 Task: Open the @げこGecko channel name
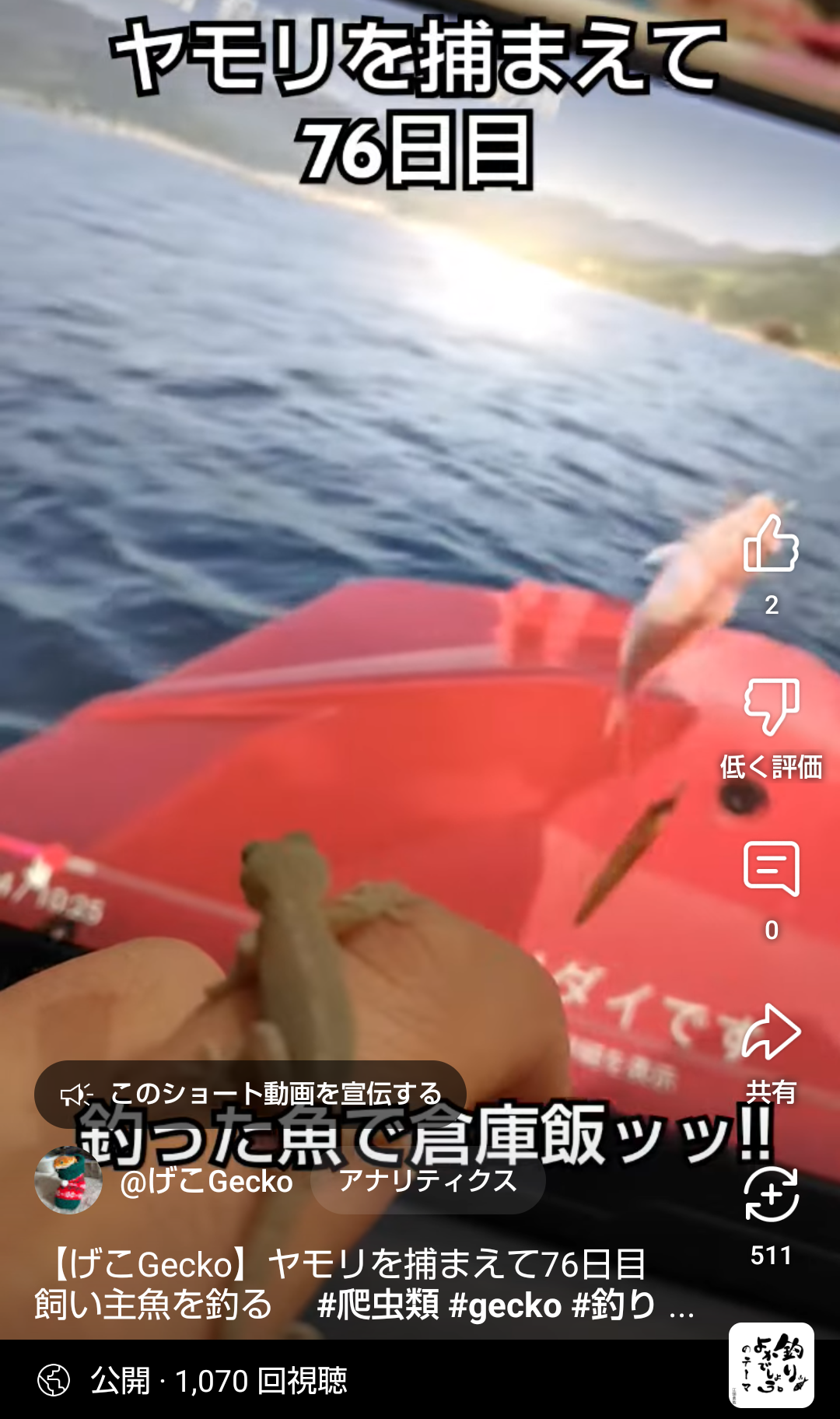206,1182
